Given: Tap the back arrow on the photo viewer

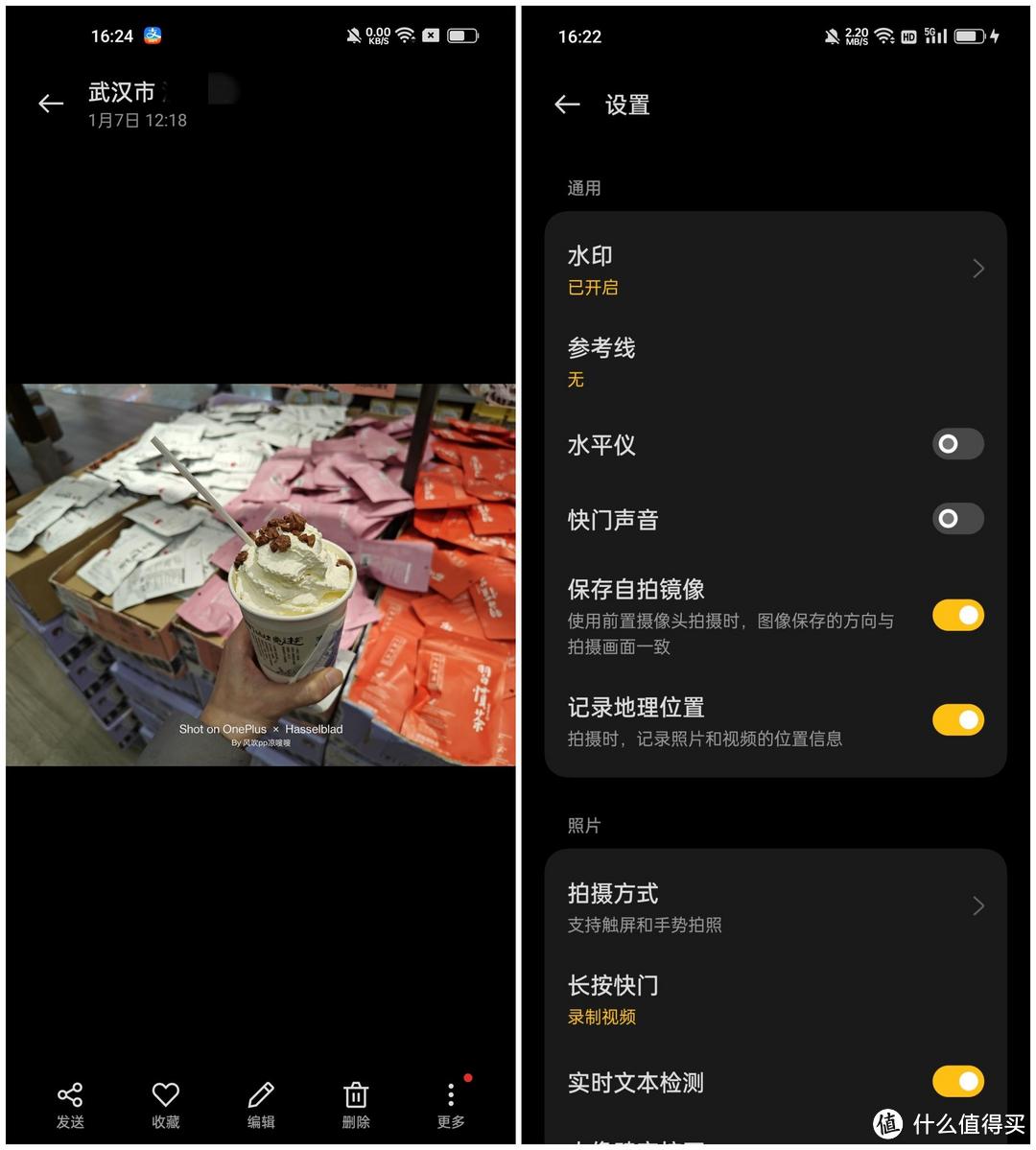Looking at the screenshot, I should click(x=51, y=104).
